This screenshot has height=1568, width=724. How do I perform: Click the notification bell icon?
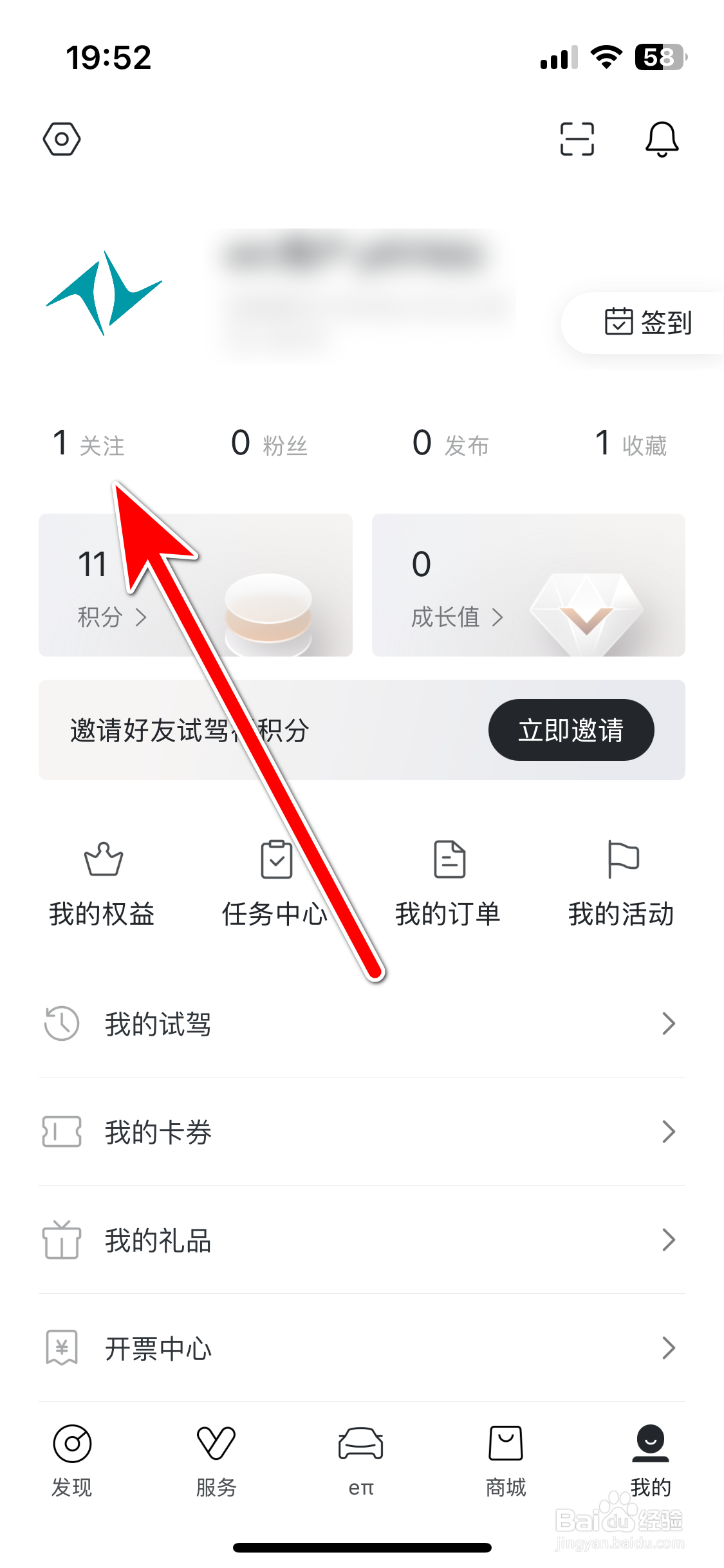(x=662, y=139)
